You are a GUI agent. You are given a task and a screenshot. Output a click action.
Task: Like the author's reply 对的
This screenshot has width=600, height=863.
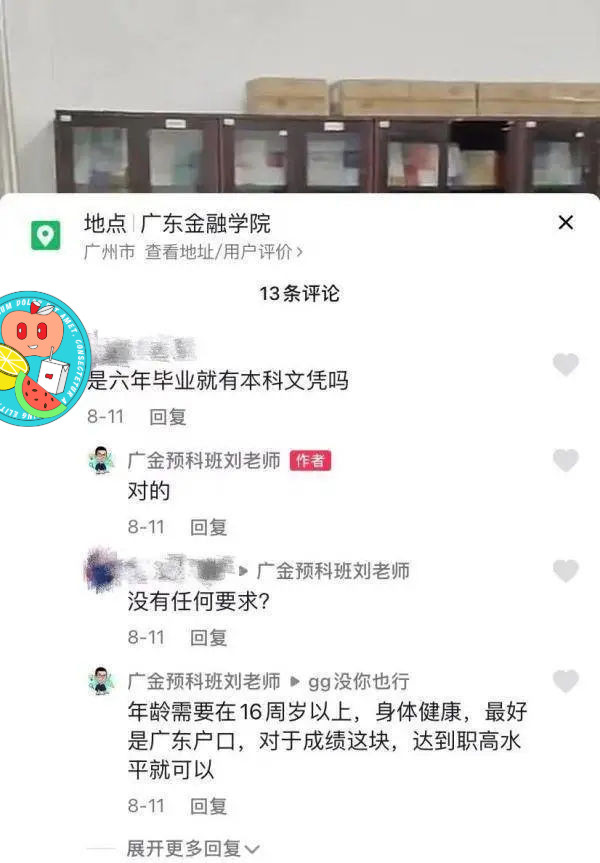click(x=566, y=461)
